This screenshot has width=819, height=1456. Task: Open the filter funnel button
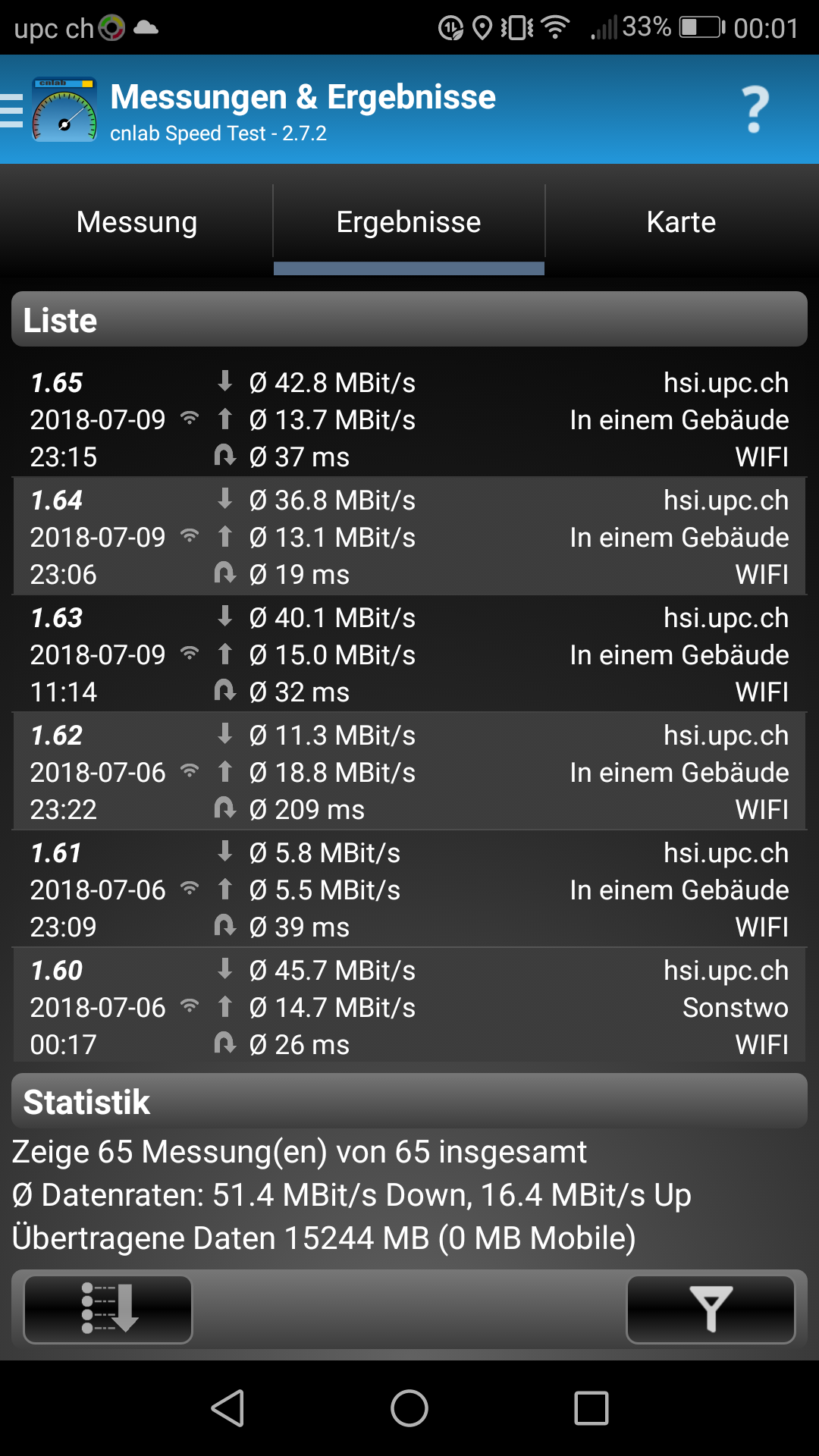tap(711, 1309)
